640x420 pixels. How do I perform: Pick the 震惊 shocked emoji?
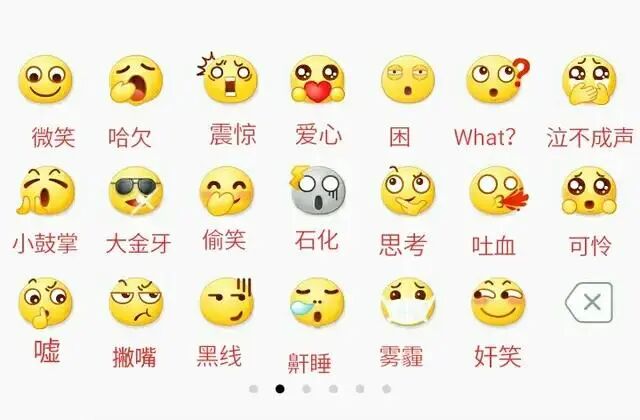click(229, 80)
